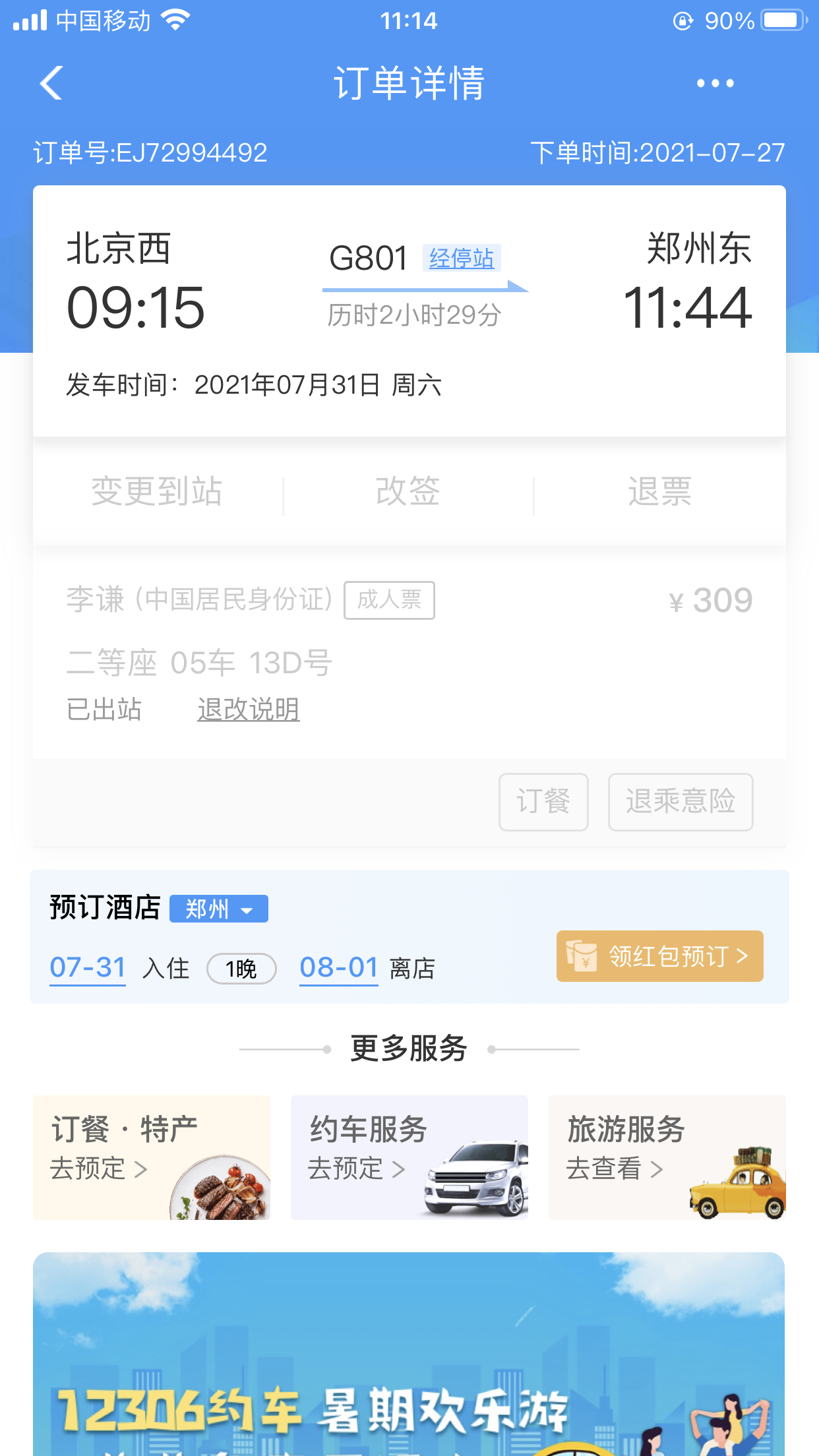Open the 订餐·特产 service card
The image size is (819, 1456).
click(x=152, y=1157)
